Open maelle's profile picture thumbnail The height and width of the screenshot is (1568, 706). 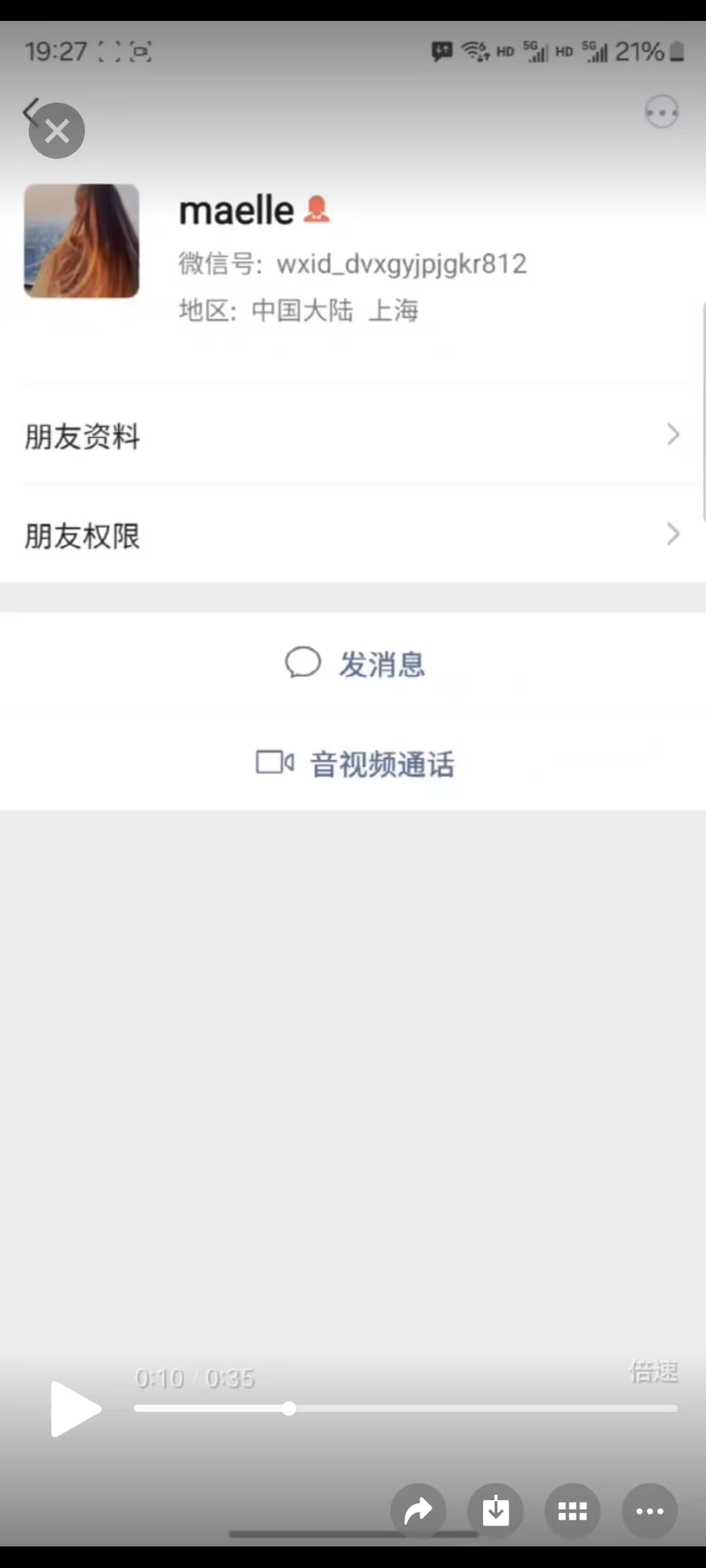[x=82, y=241]
